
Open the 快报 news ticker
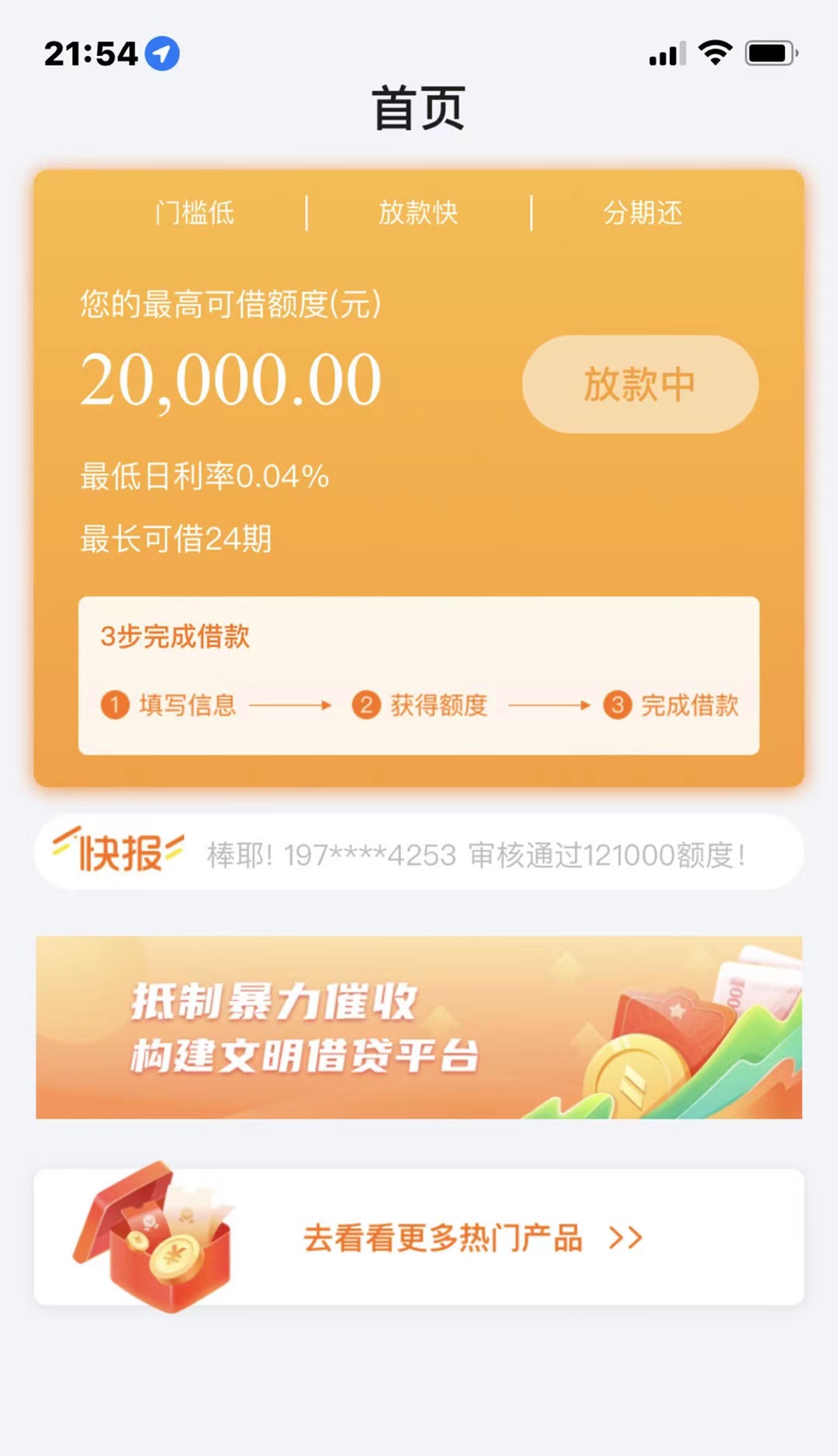click(419, 852)
